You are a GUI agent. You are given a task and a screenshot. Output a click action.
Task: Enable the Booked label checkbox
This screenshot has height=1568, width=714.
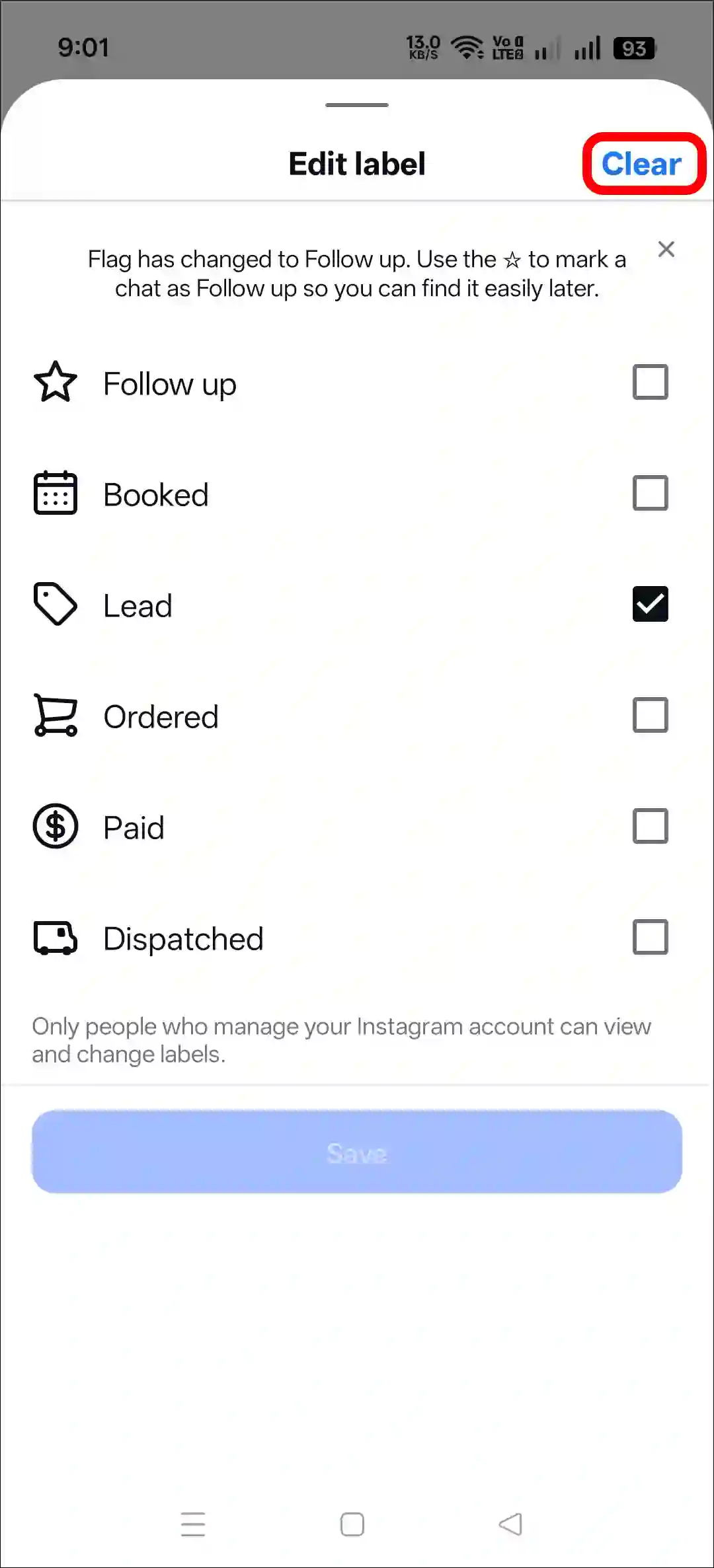tap(650, 493)
